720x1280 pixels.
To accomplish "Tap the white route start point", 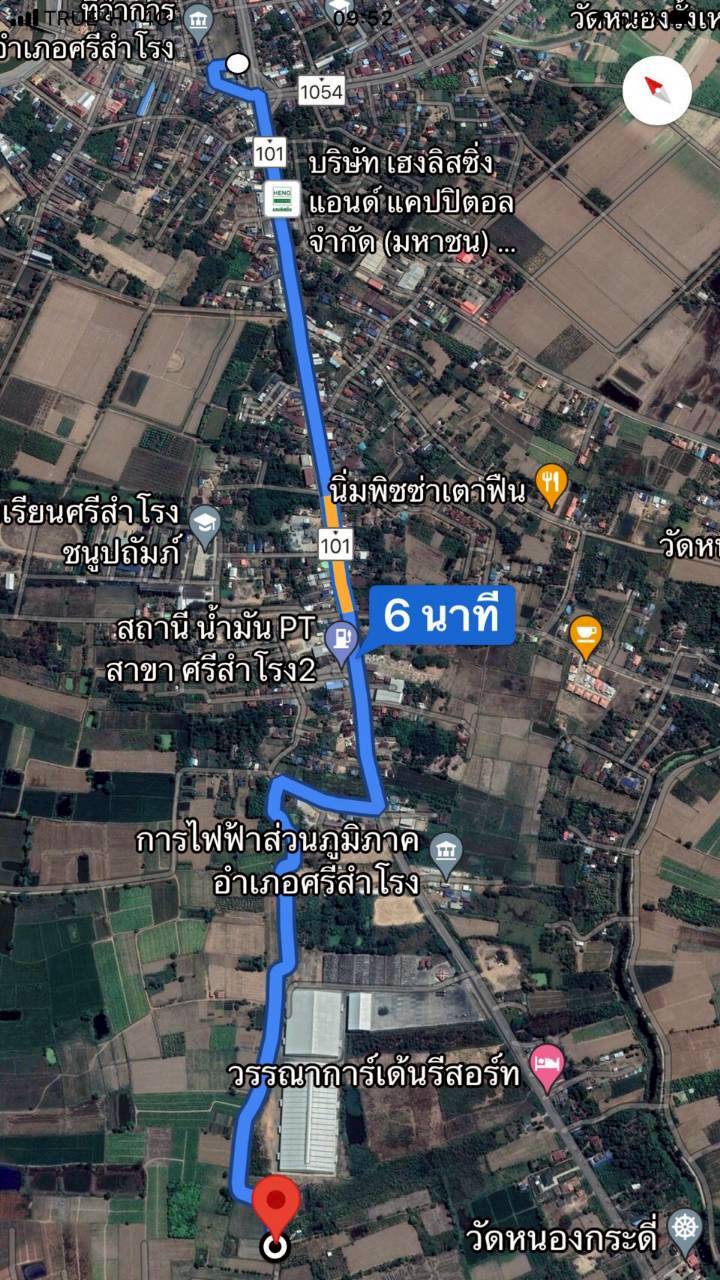I will [x=237, y=64].
